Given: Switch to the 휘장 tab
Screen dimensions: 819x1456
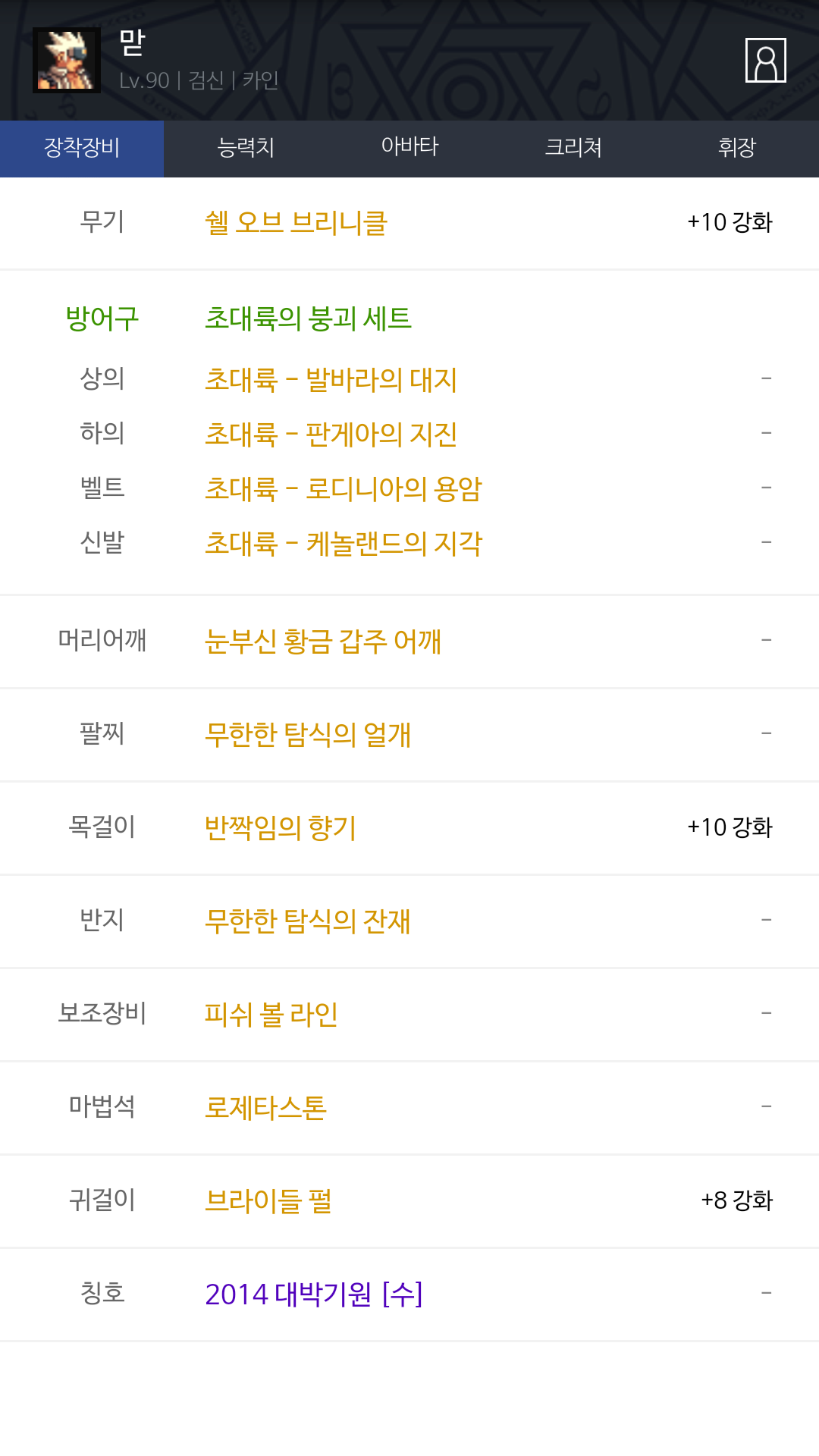Looking at the screenshot, I should coord(737,148).
